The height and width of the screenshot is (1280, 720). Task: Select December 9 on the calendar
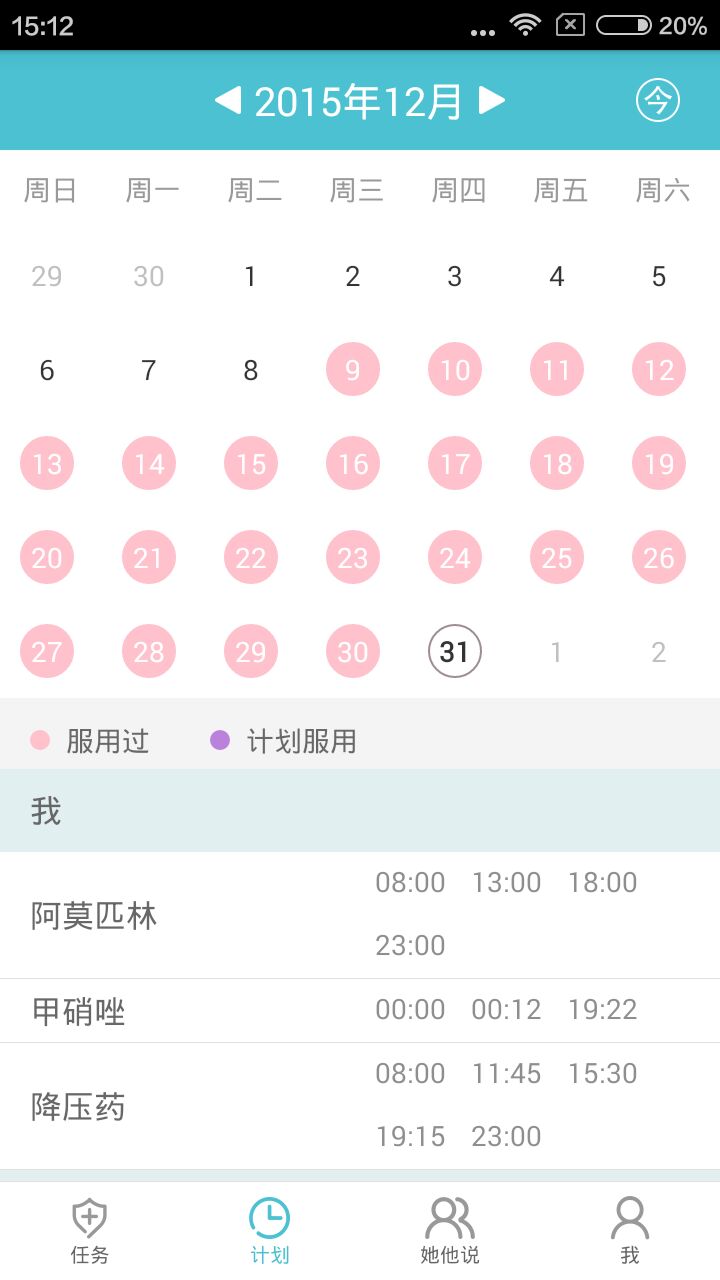point(352,370)
